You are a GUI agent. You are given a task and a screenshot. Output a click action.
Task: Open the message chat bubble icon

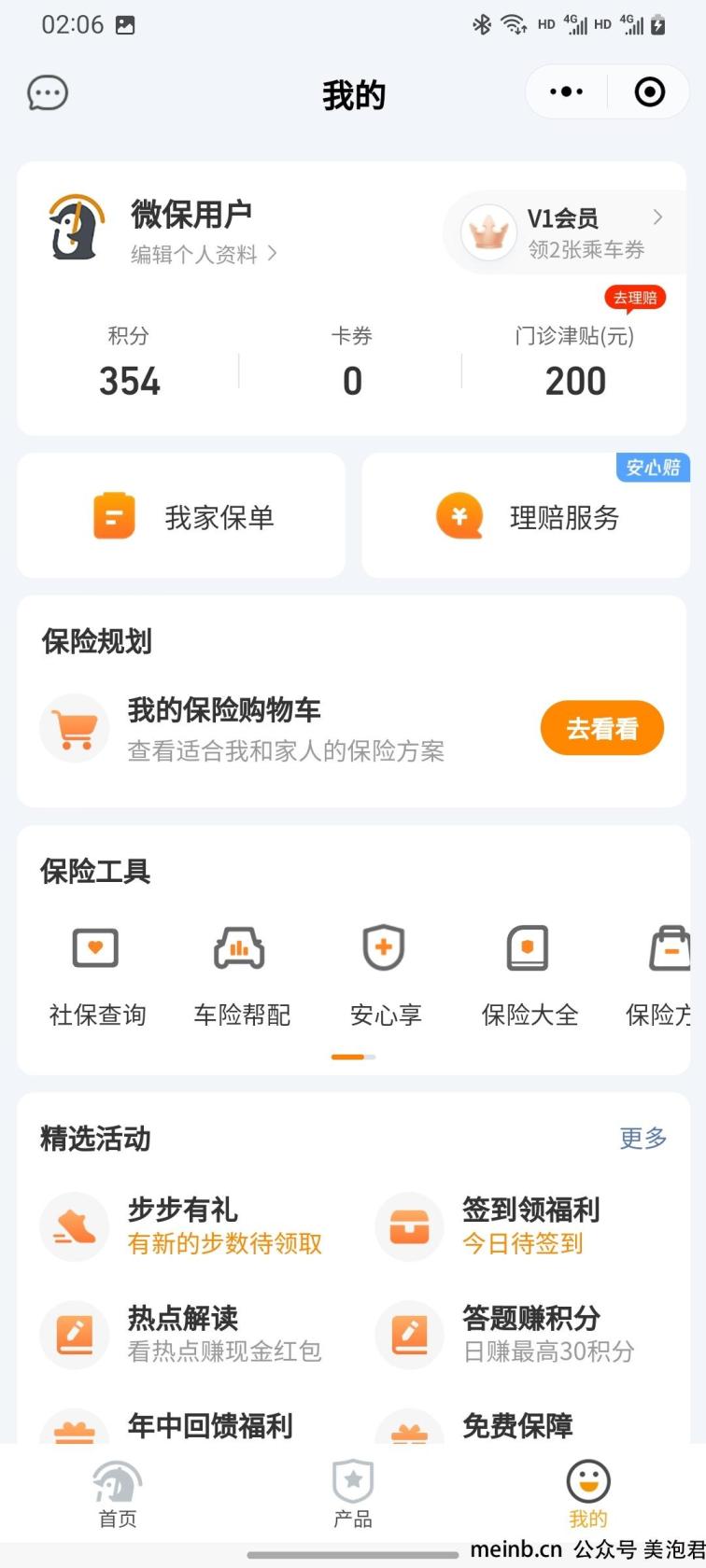48,92
